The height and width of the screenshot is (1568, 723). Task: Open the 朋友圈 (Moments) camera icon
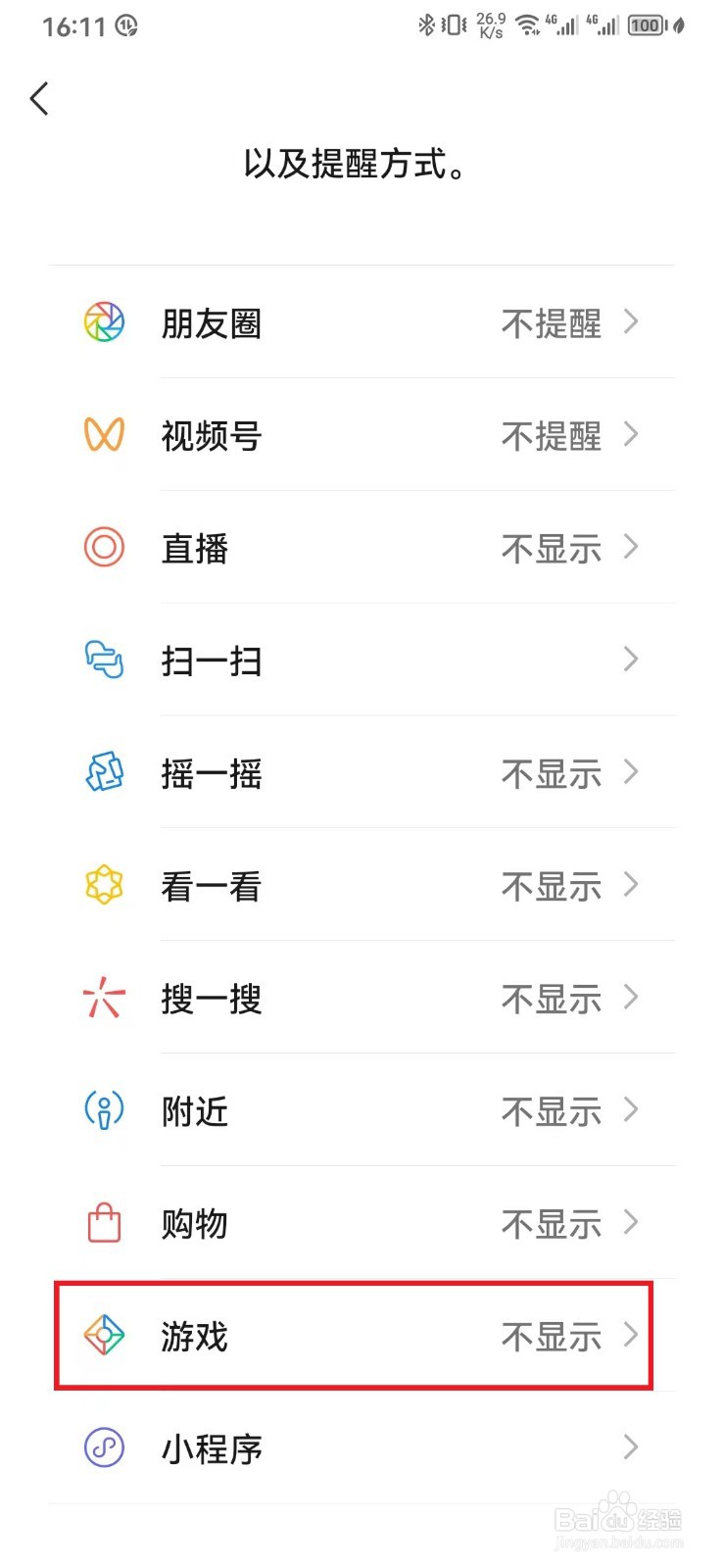tap(103, 321)
